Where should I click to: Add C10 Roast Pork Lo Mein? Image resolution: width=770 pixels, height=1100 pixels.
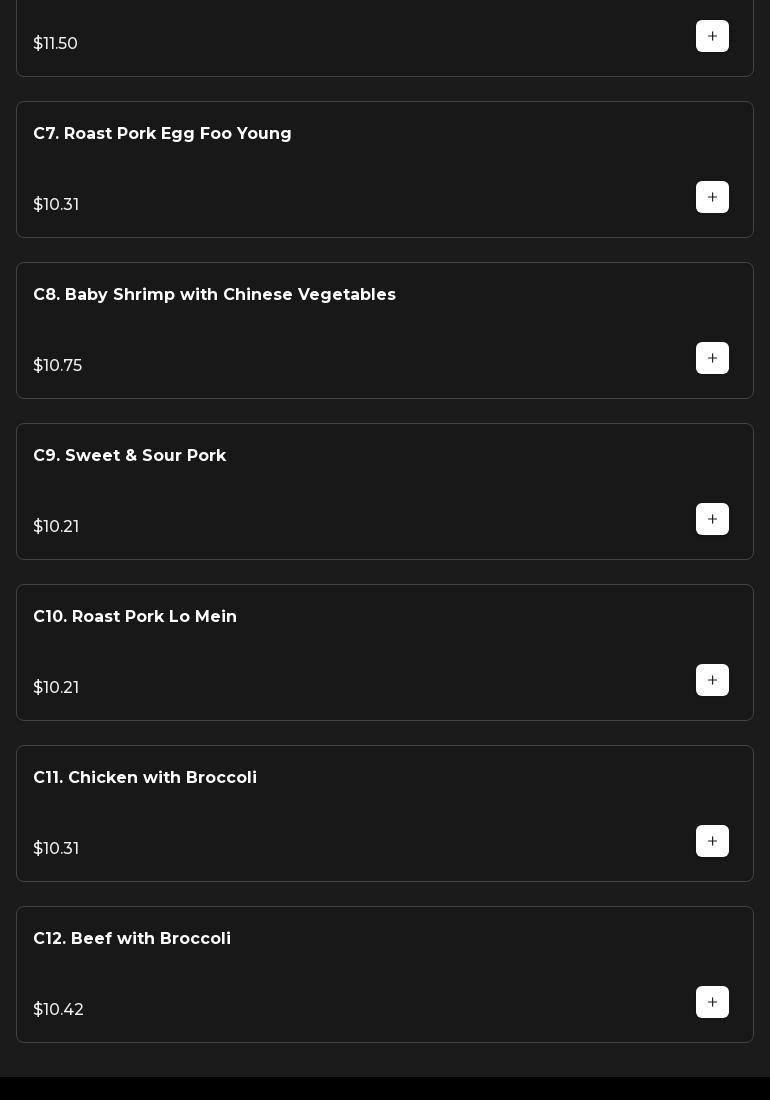712,680
